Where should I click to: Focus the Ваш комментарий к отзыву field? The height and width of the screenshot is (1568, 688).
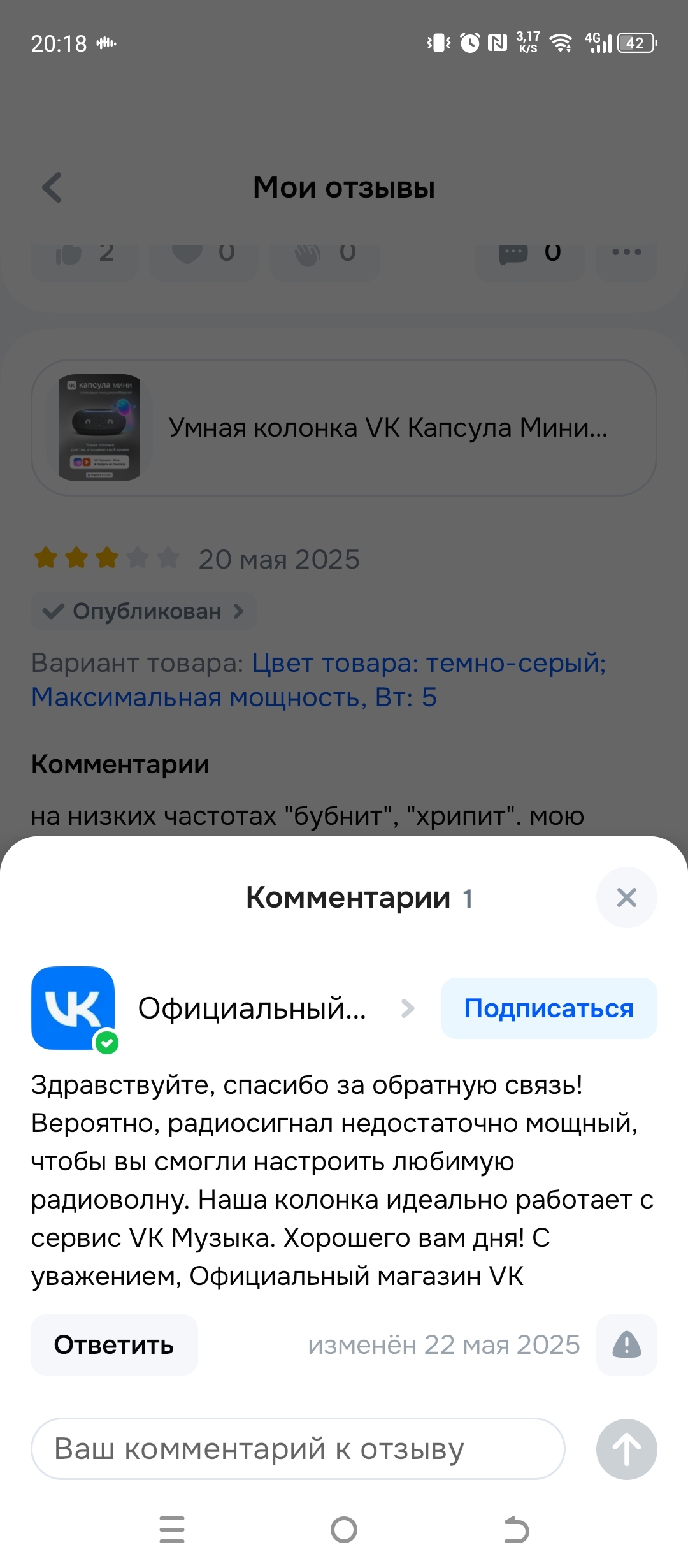click(x=298, y=1449)
